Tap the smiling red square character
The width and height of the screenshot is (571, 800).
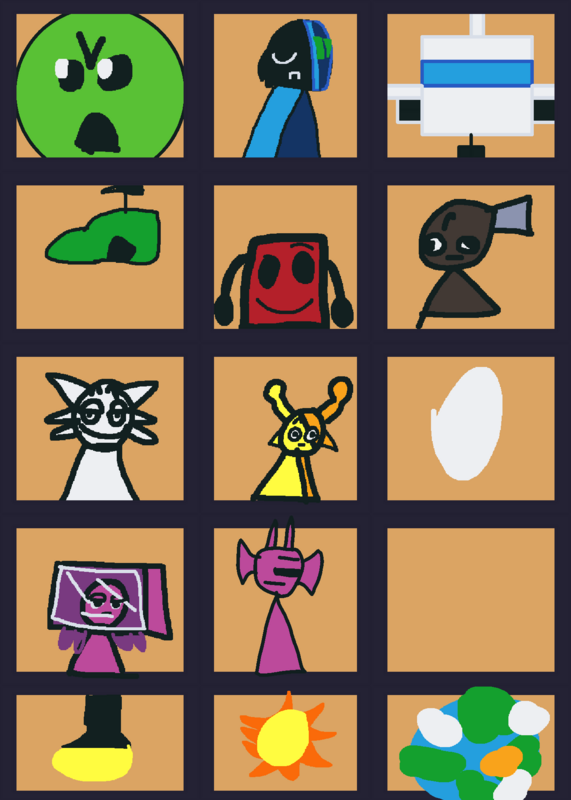coord(285,257)
